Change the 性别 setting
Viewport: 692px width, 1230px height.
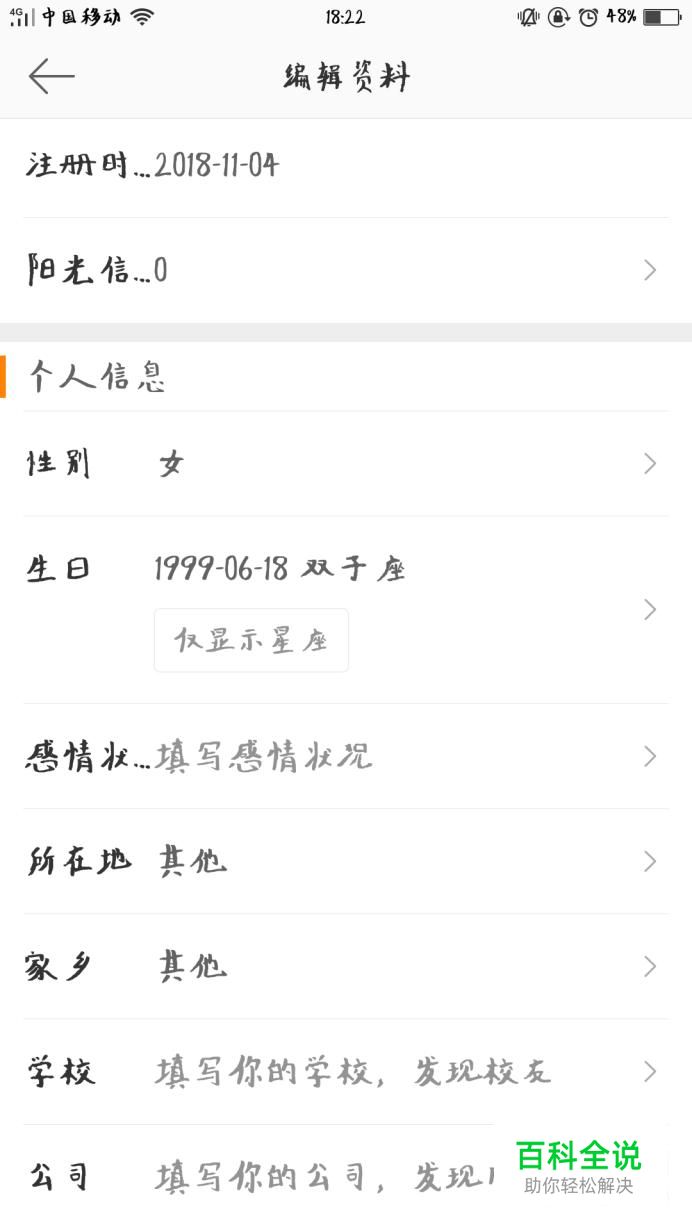click(x=346, y=463)
